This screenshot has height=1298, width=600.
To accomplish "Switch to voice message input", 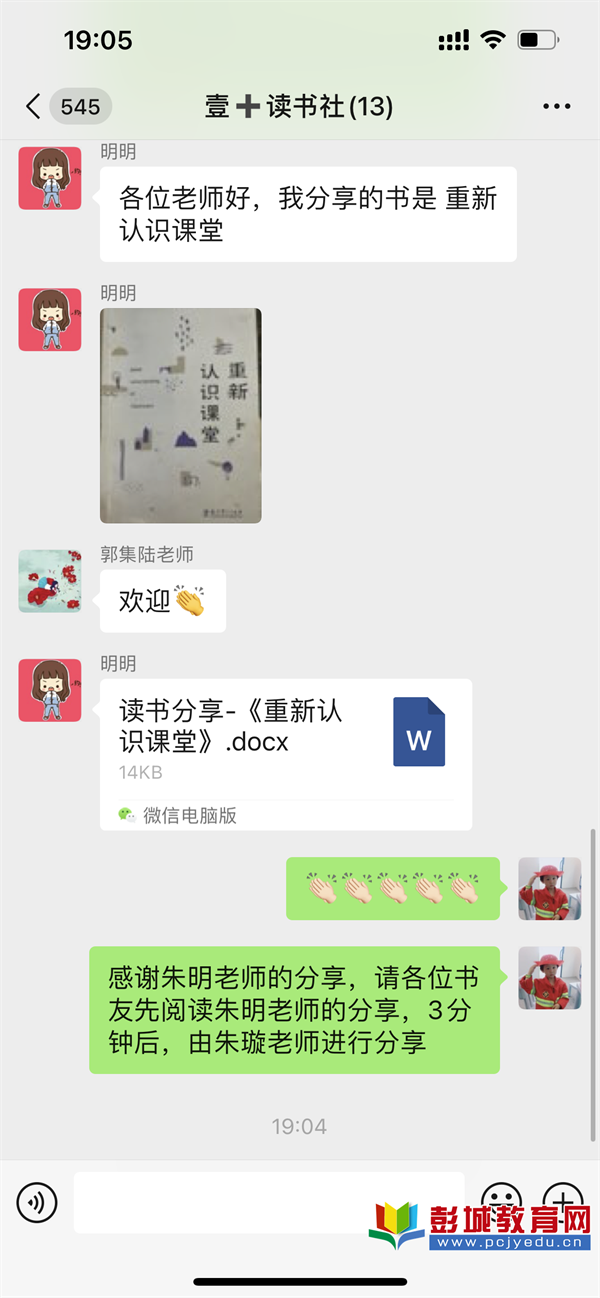I will point(37,1201).
